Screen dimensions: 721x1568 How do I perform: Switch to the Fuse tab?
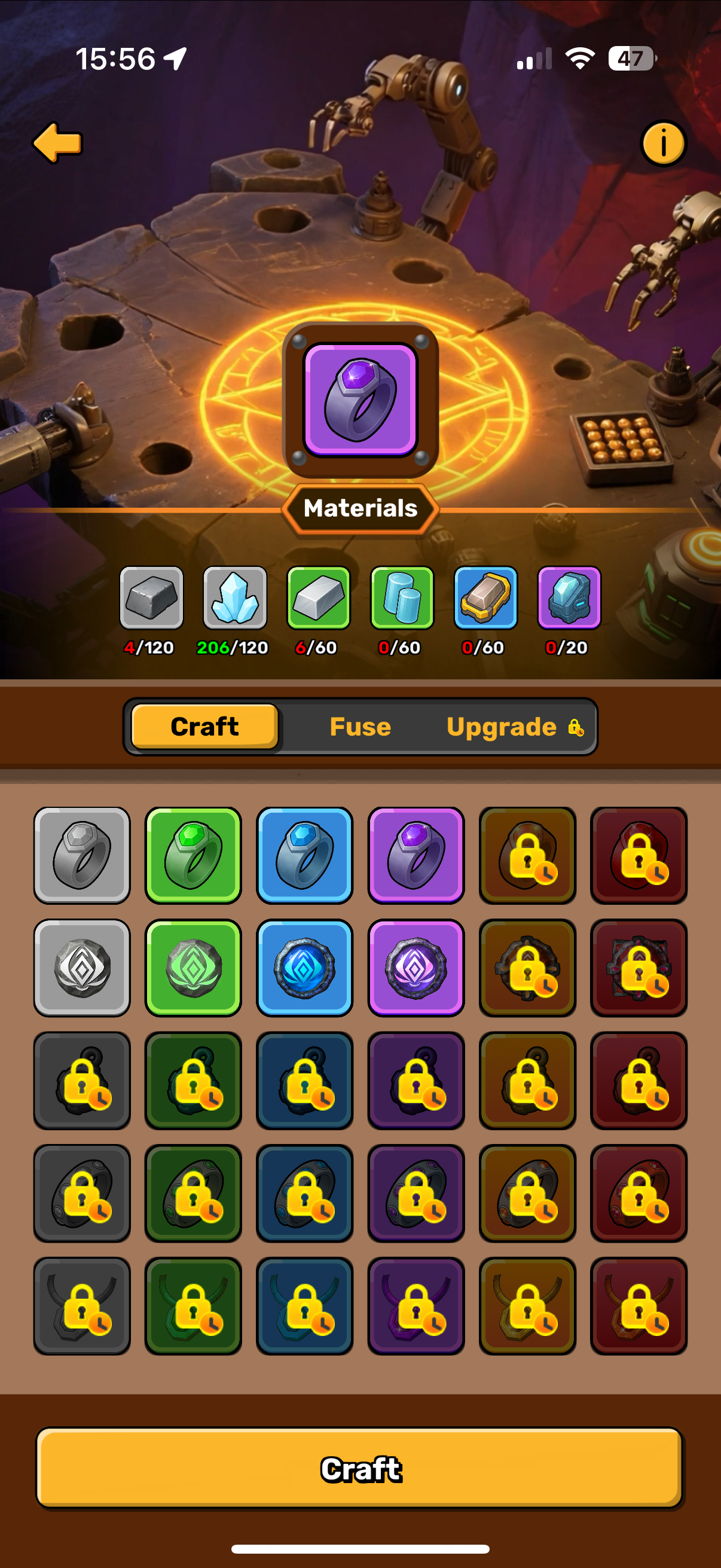[x=359, y=727]
